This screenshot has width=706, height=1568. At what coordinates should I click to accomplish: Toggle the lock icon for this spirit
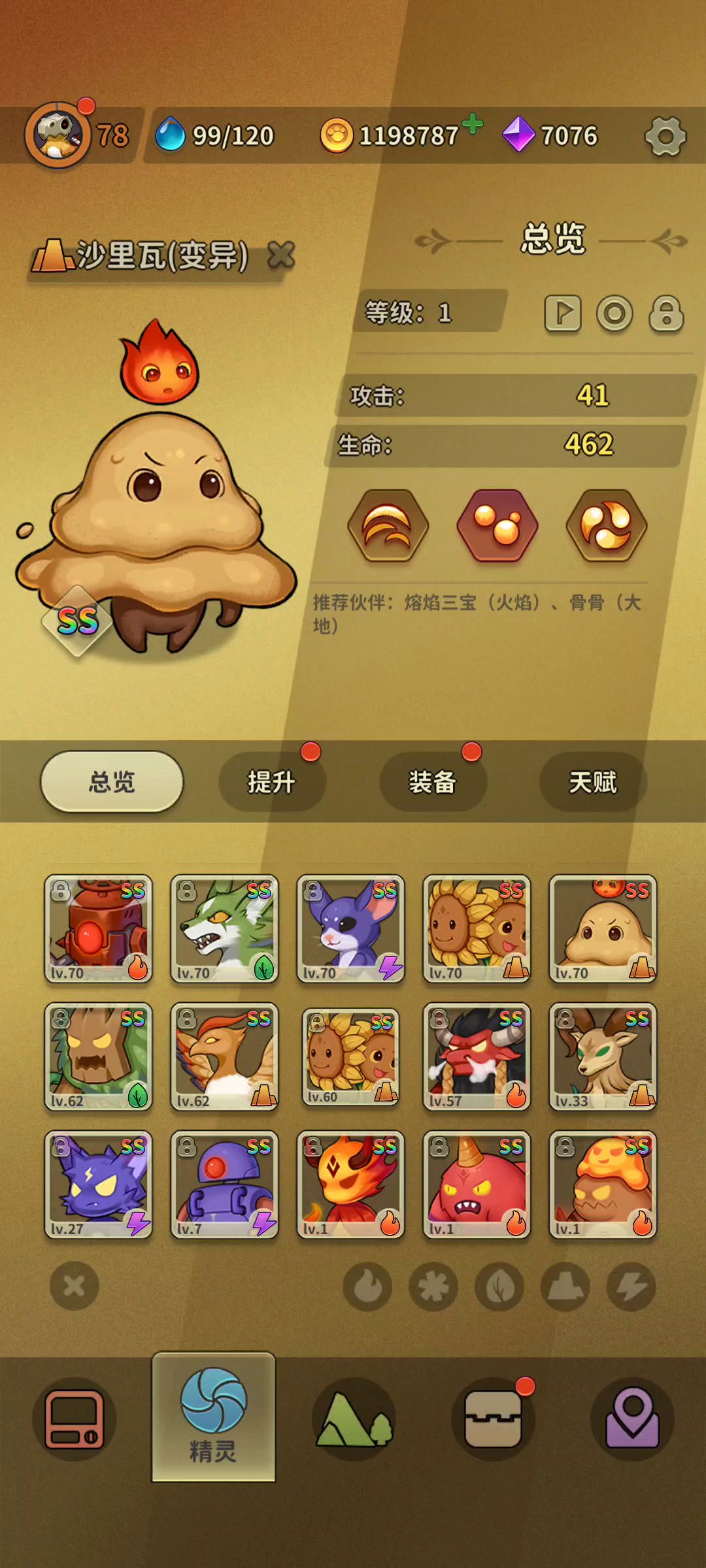pyautogui.click(x=666, y=314)
